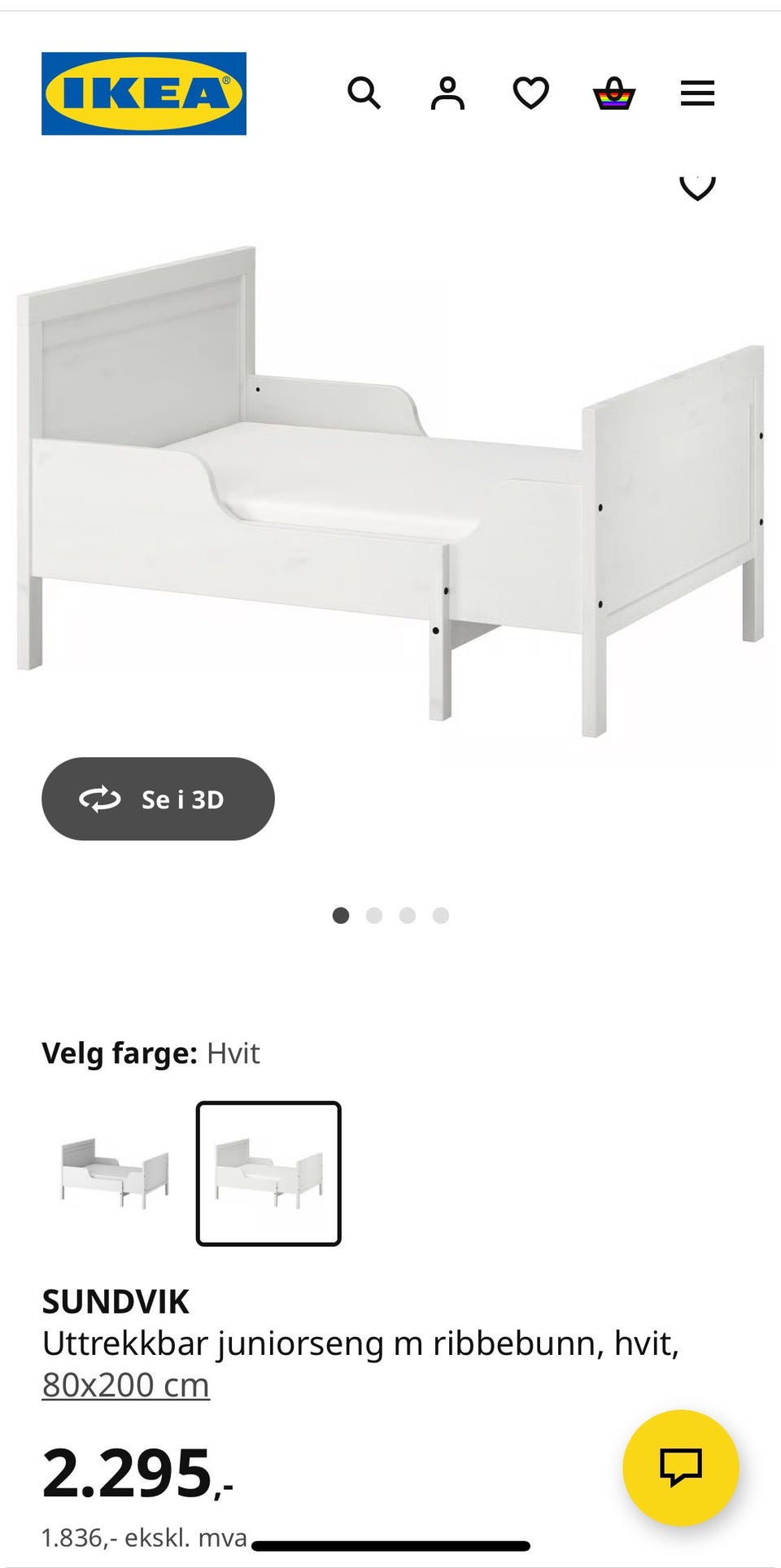Image resolution: width=781 pixels, height=1568 pixels.
Task: Open the favorites list in the header
Action: (x=531, y=94)
